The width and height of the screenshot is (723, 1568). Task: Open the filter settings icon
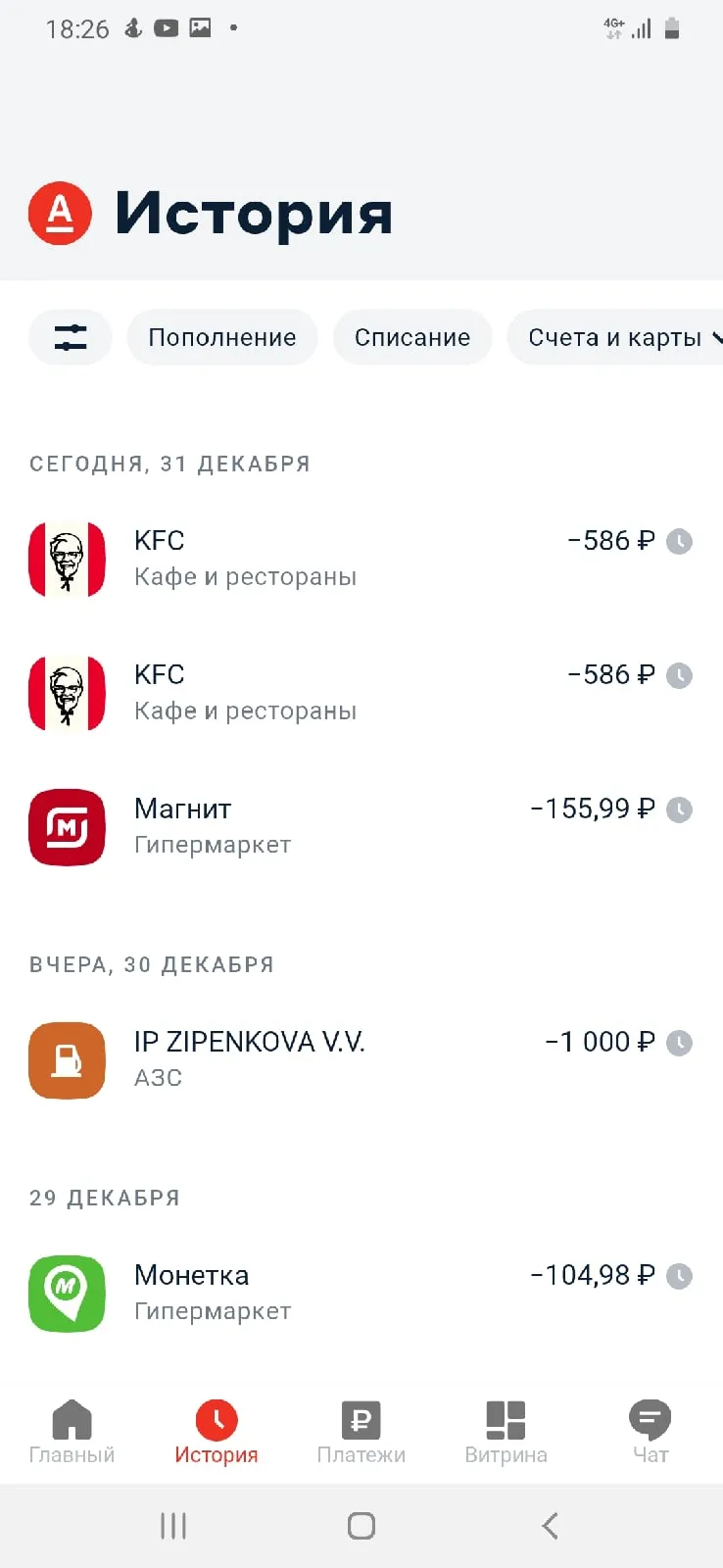coord(71,337)
